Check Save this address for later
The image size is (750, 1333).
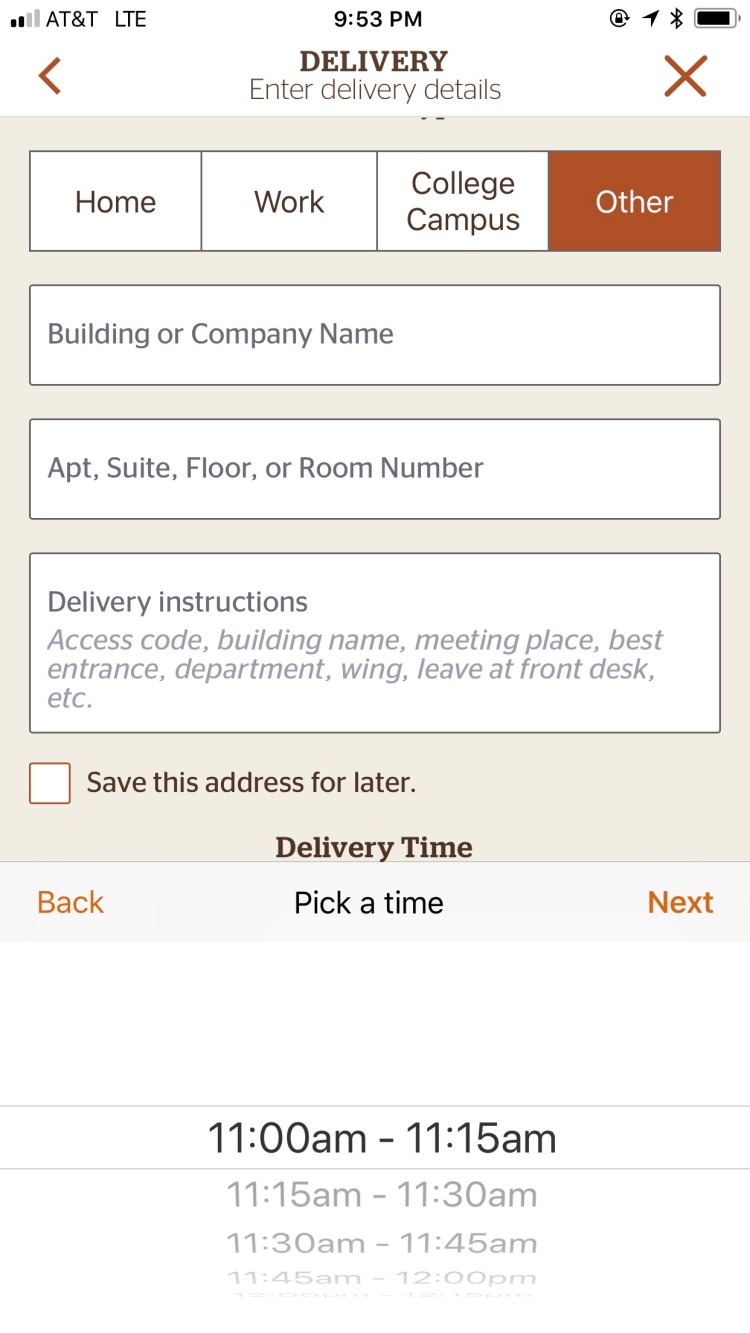tap(50, 783)
